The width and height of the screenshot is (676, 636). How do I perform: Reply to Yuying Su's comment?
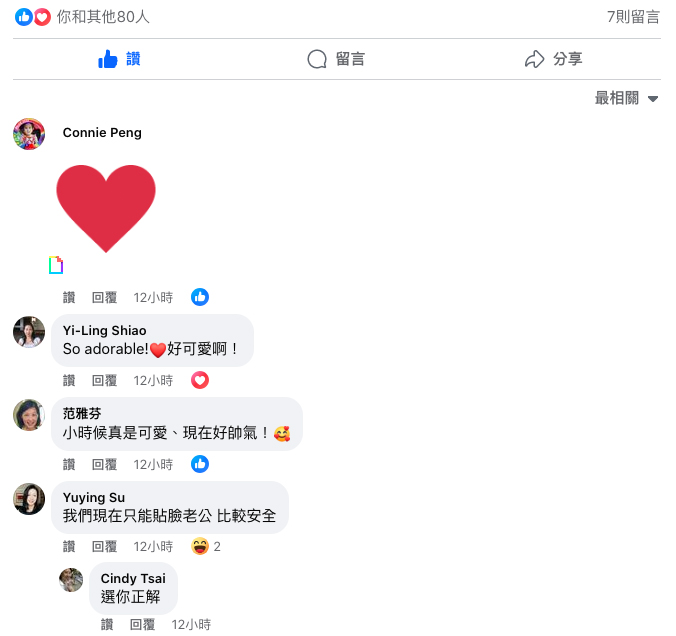point(104,547)
